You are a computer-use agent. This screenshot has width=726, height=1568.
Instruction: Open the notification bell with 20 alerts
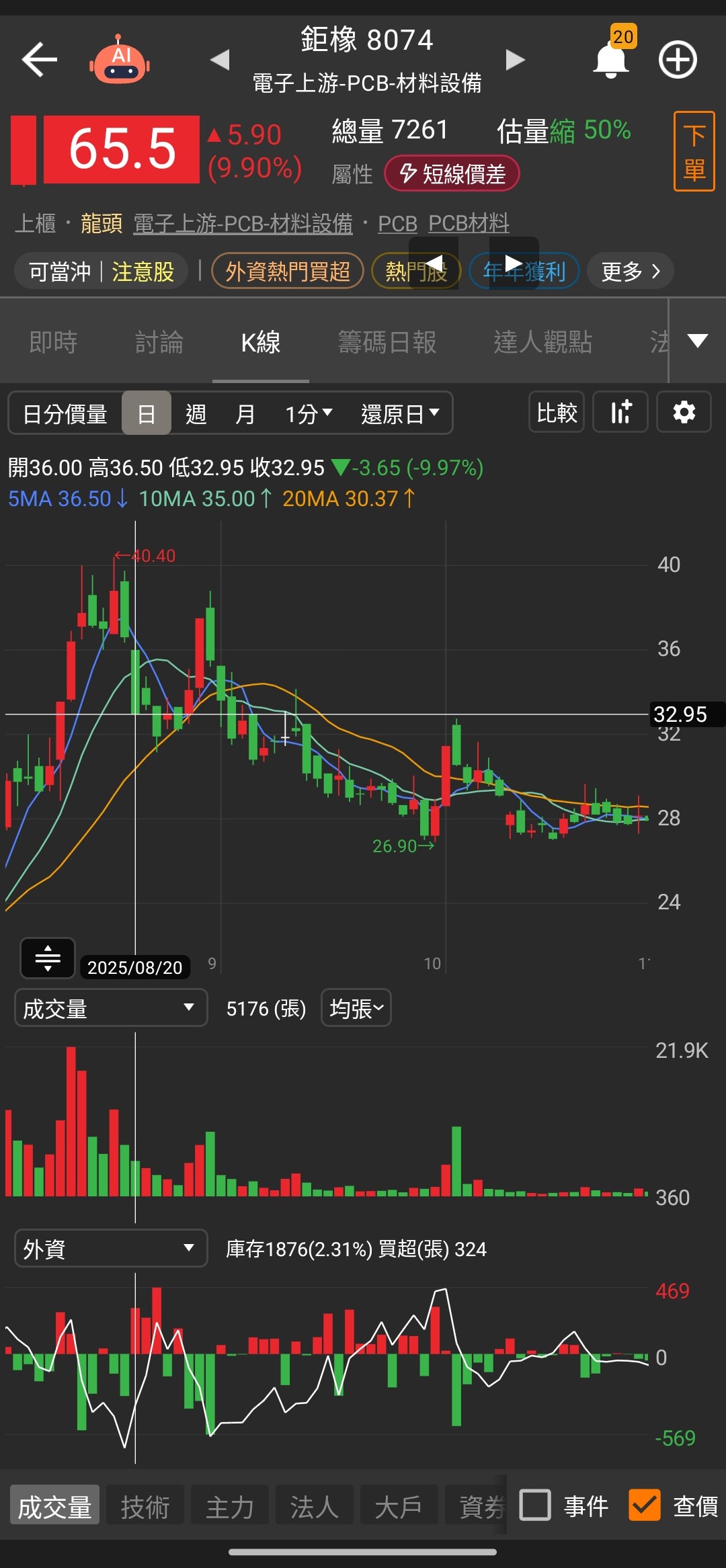[x=610, y=59]
